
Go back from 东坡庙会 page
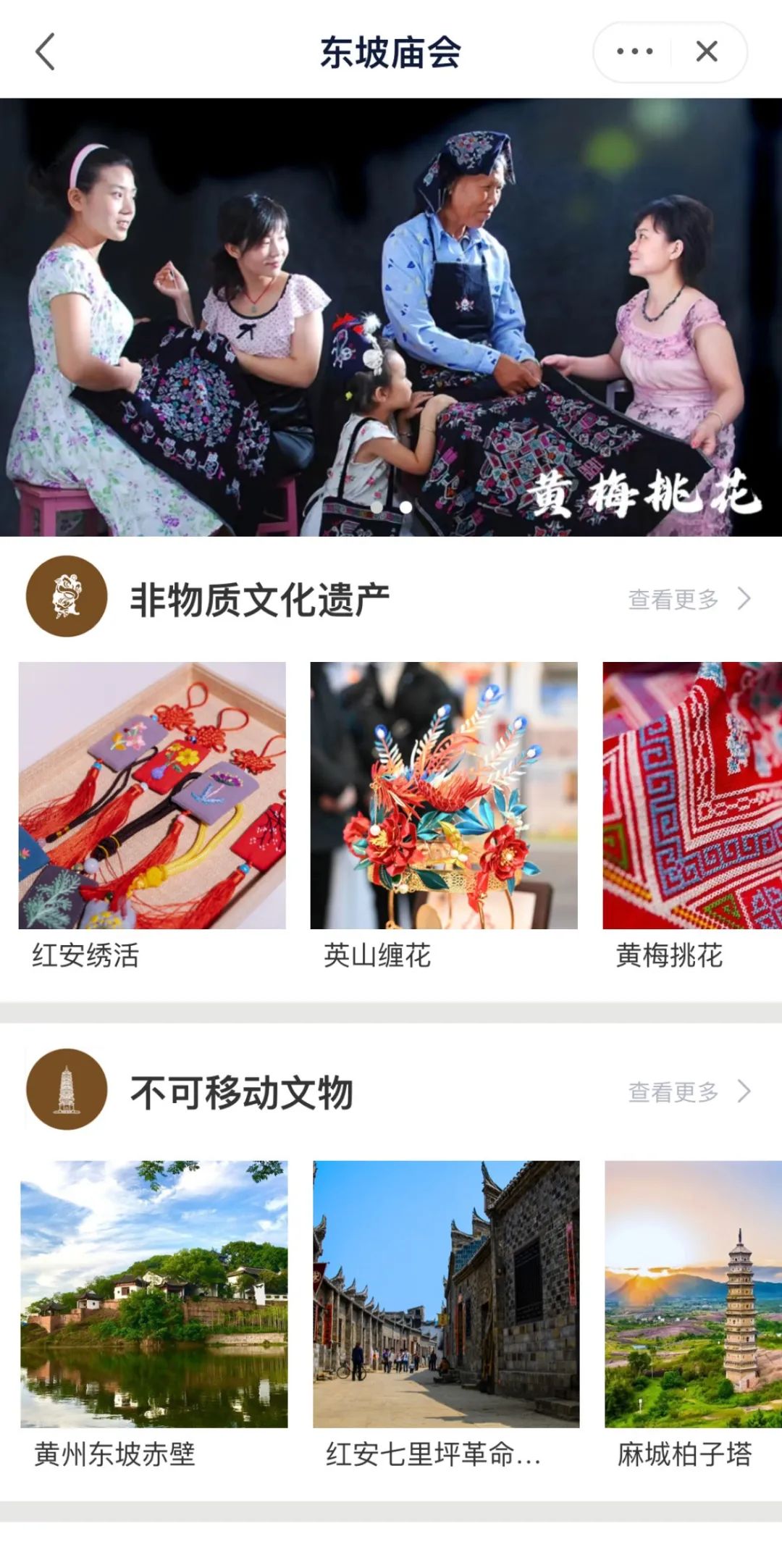point(45,52)
